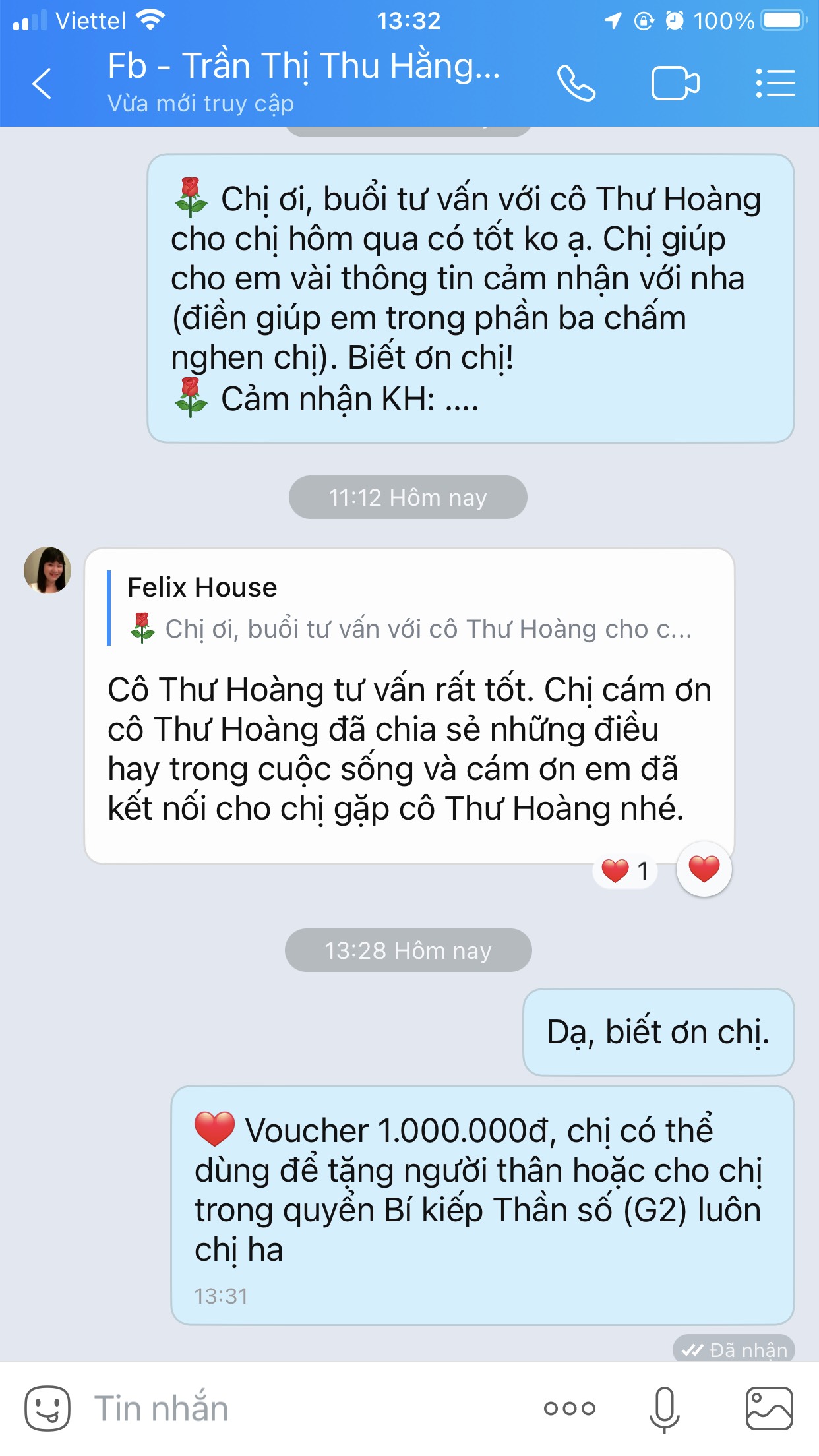Attach a photo from the gallery

769,1409
